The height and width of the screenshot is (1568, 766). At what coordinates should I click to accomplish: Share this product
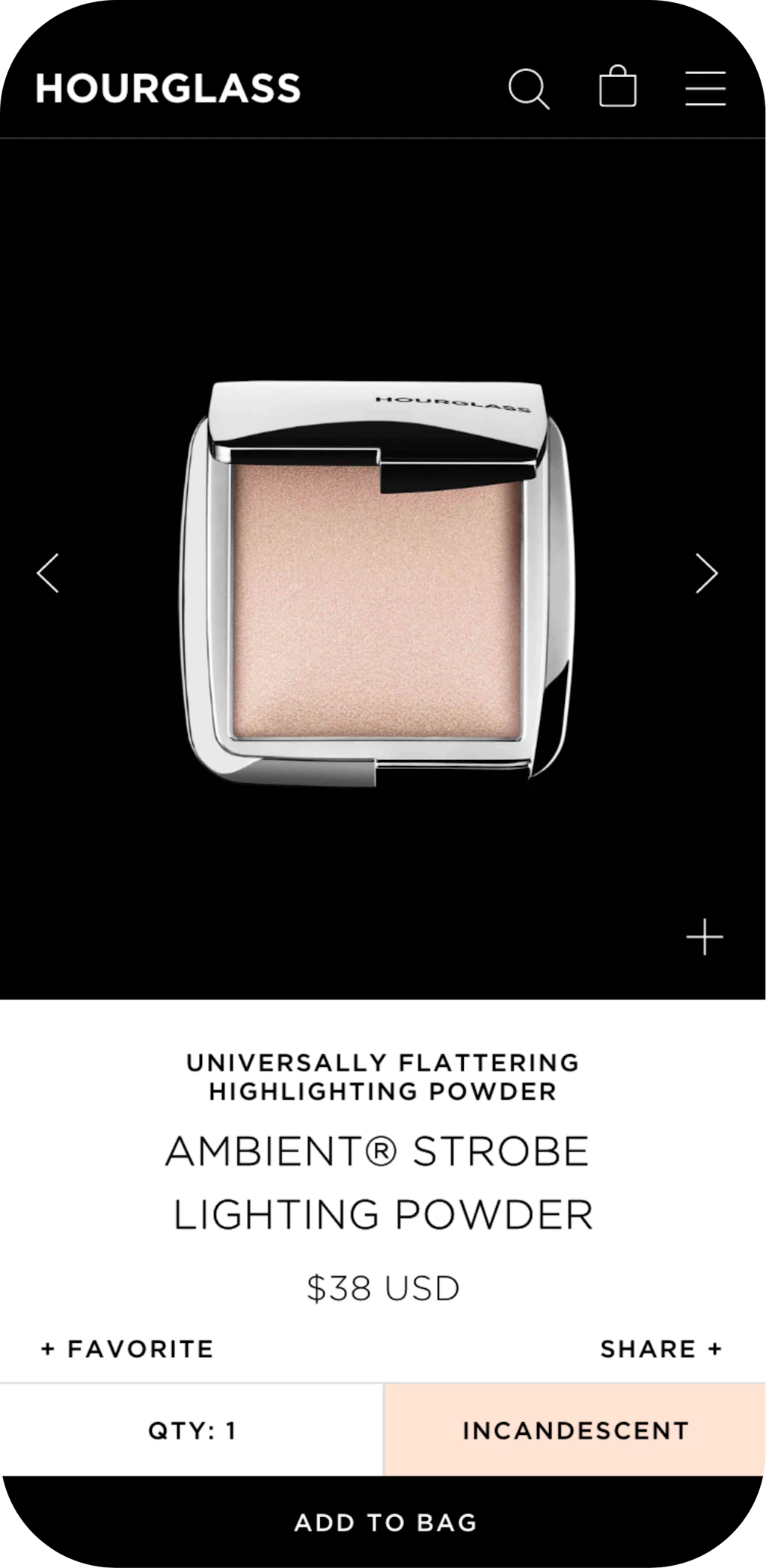pyautogui.click(x=661, y=1349)
